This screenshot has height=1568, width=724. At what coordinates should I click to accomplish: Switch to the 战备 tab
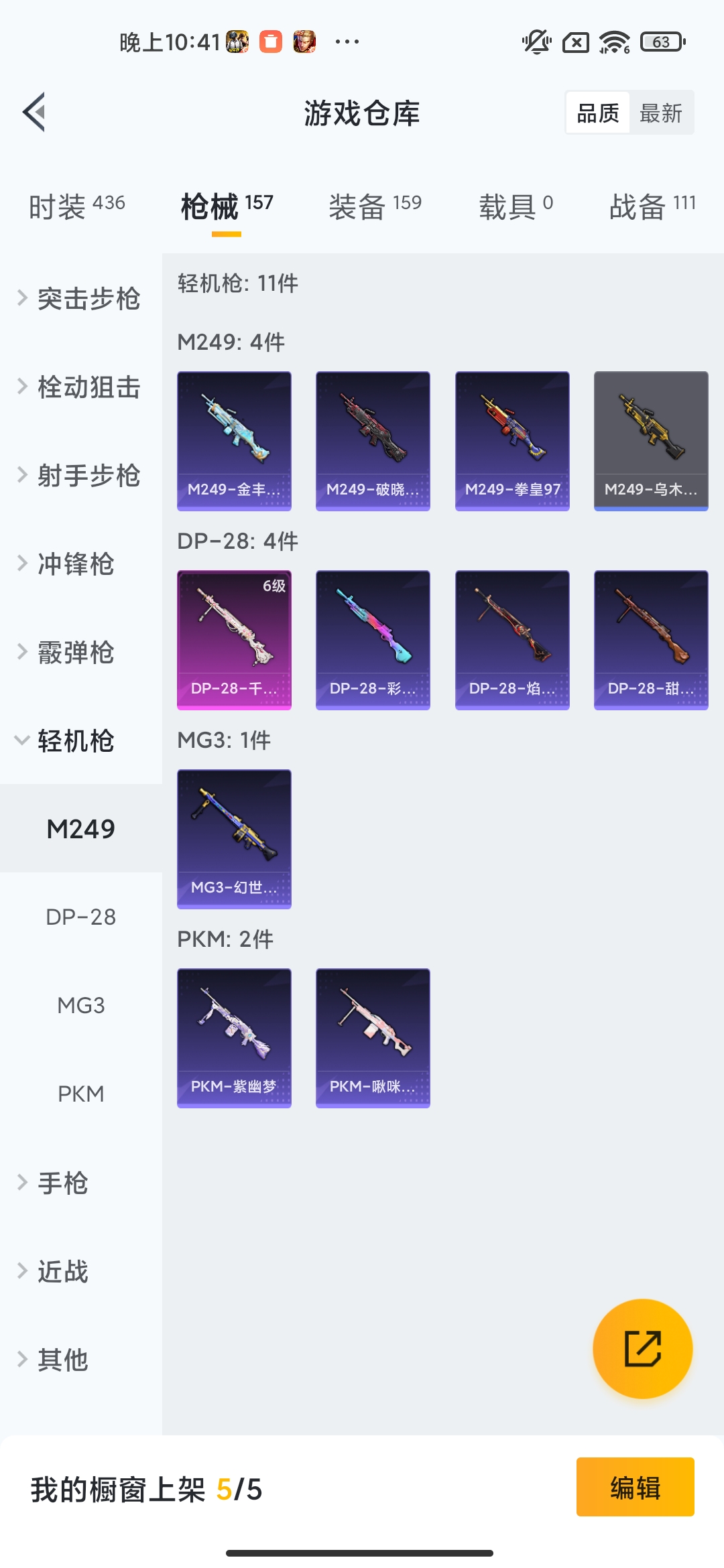tap(652, 206)
